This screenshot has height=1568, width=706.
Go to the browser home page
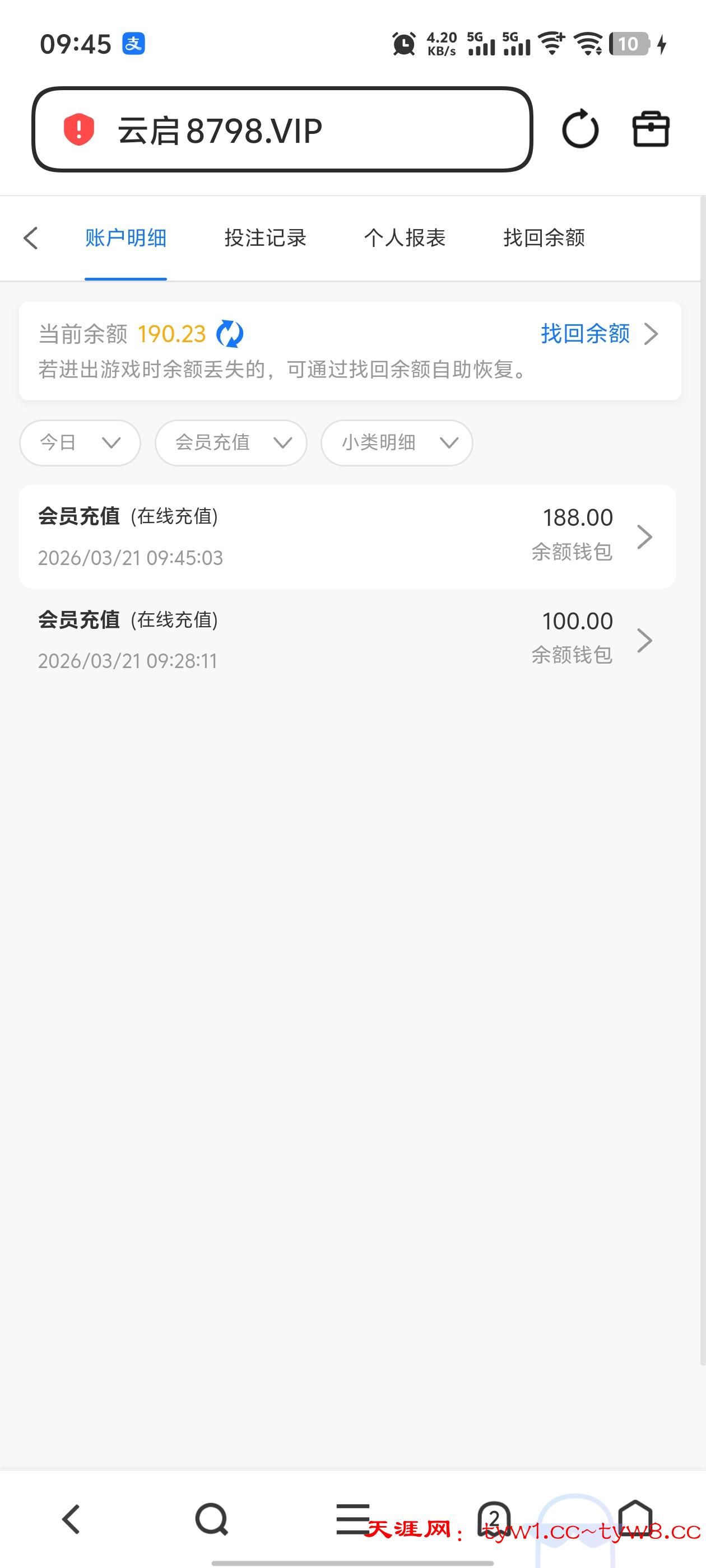coord(635,1519)
